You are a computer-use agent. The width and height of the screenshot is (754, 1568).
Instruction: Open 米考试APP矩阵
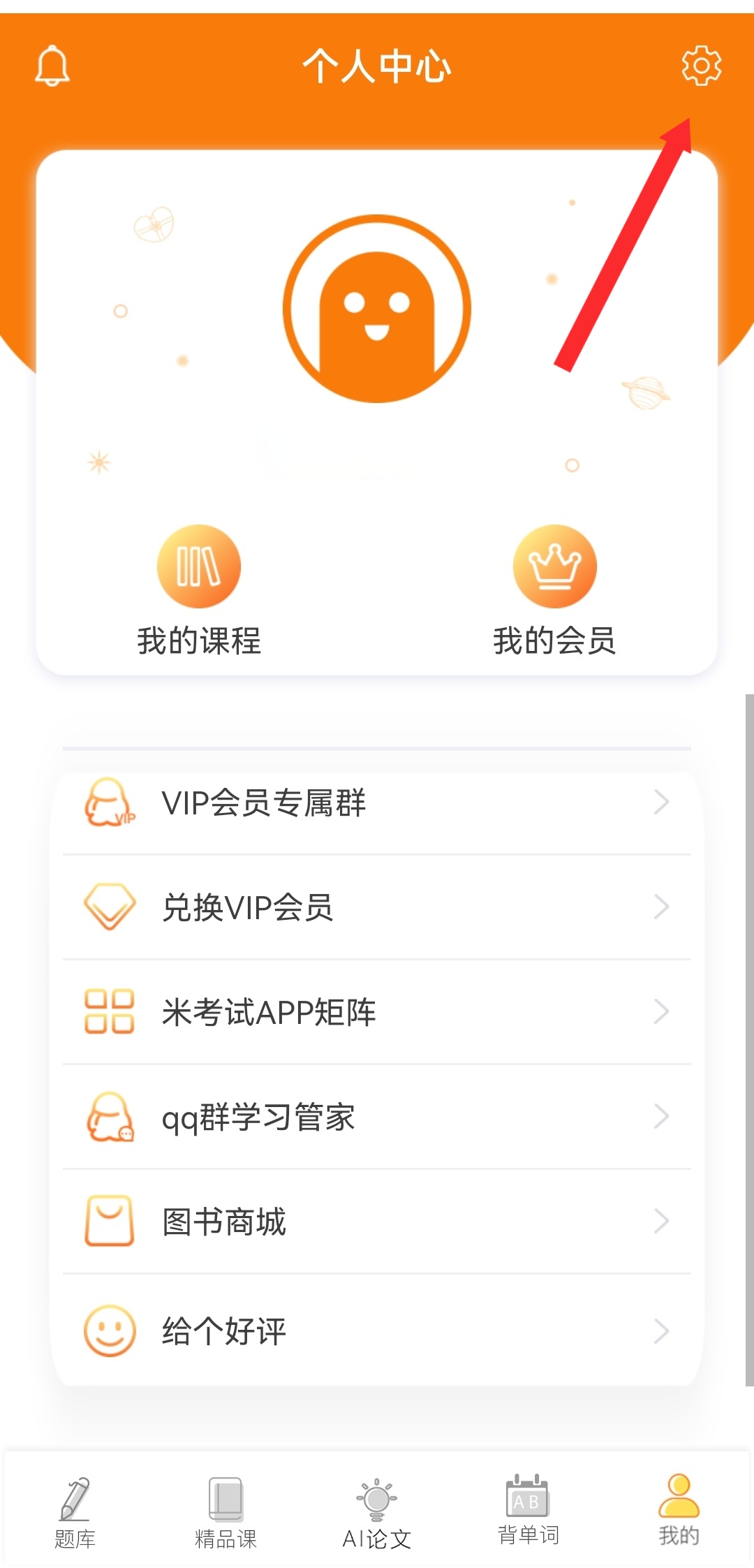[377, 1011]
